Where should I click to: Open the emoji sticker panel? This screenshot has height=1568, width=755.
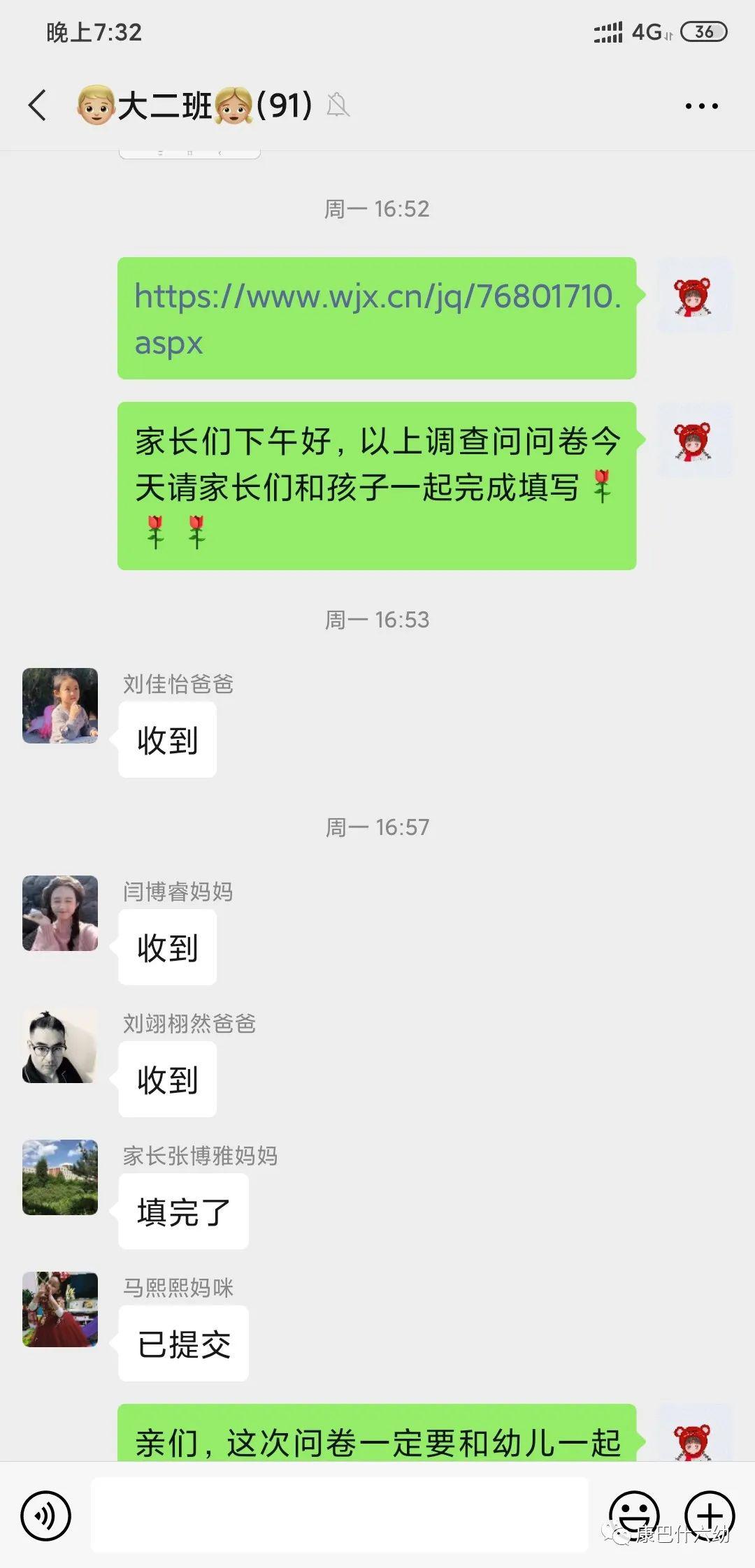tap(635, 1516)
